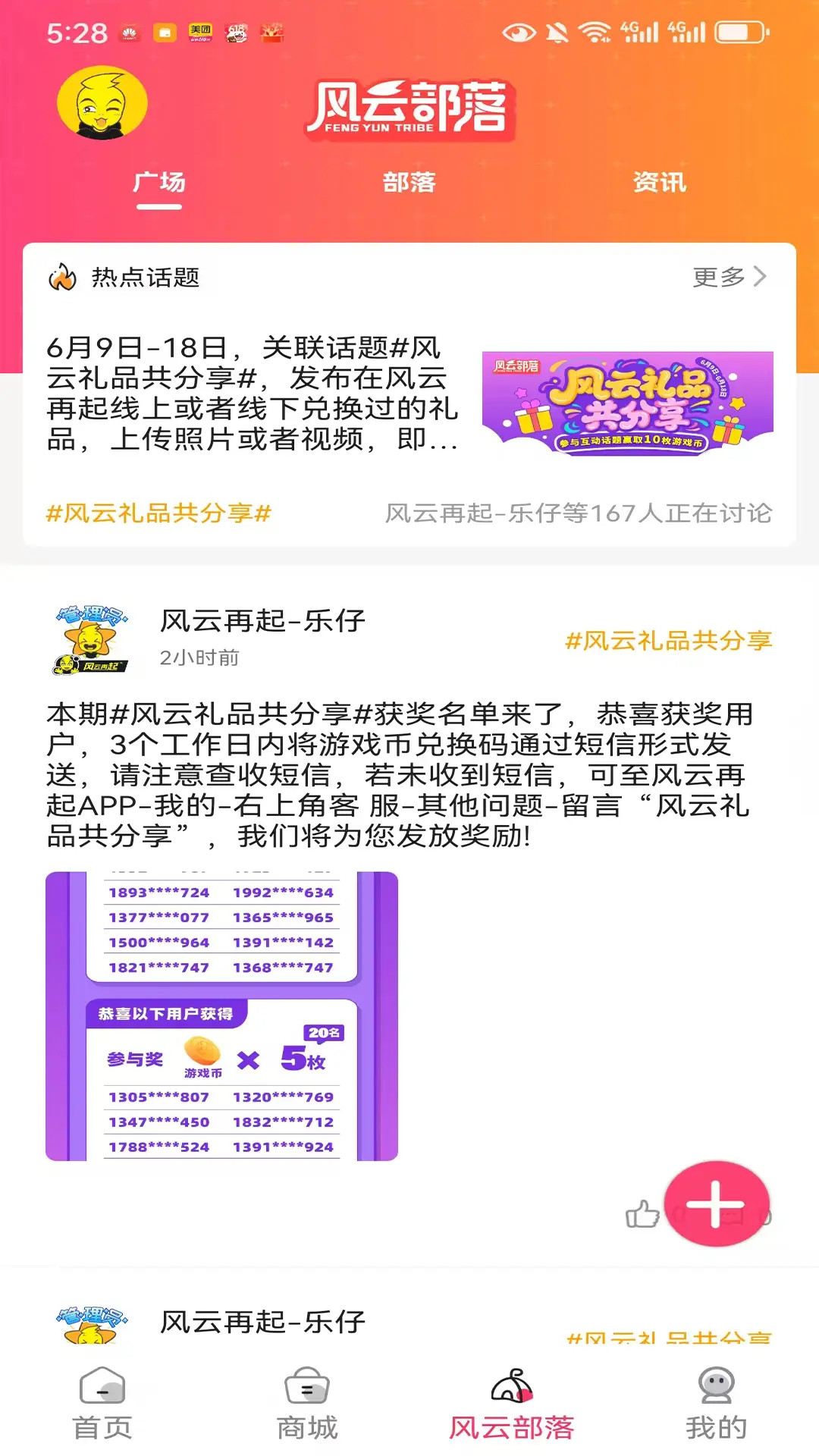This screenshot has width=819, height=1456.
Task: Open the #风云礼品共分享# hot topic link
Action: (158, 513)
